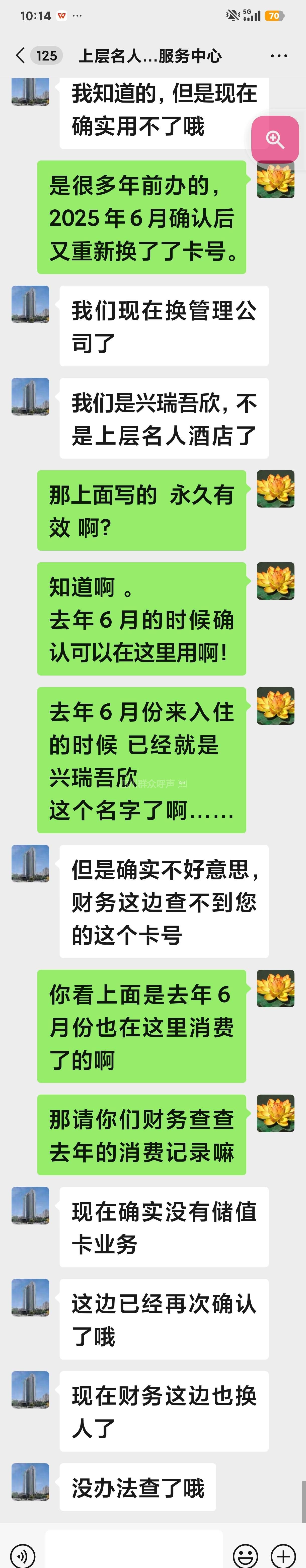
Task: Open the chat overflow menu
Action: pos(279,56)
